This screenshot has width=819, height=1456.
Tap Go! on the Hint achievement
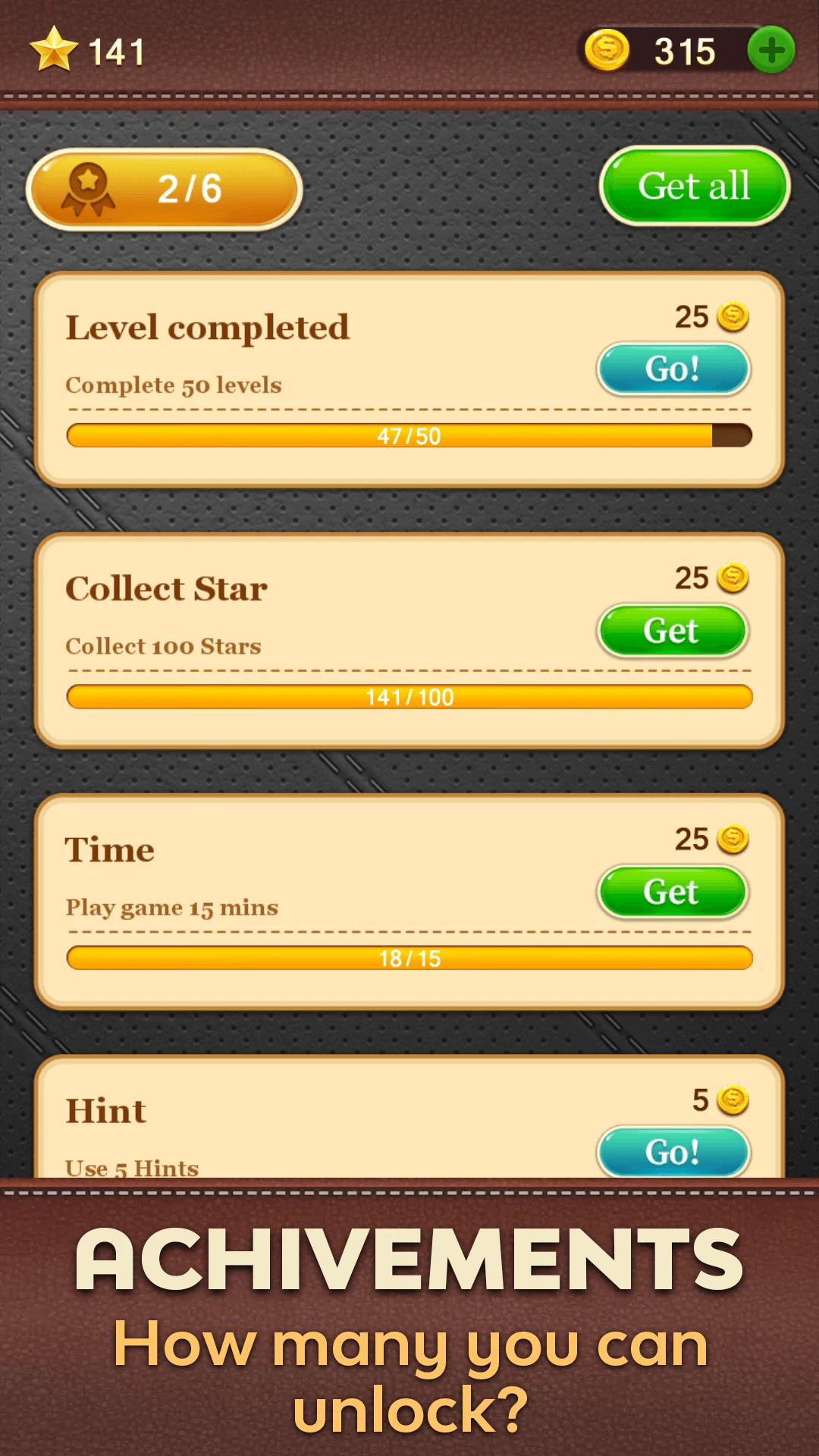[673, 1152]
